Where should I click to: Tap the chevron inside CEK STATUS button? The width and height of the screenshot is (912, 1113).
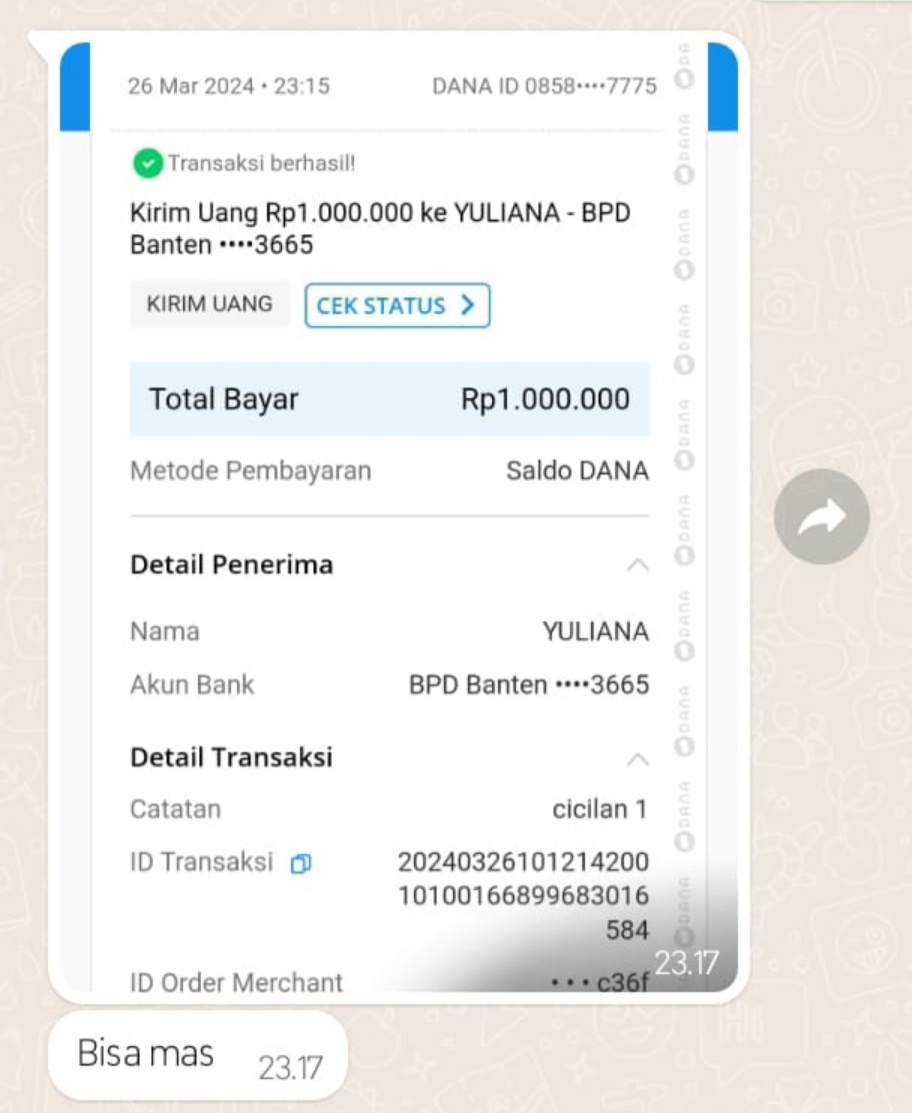coord(467,306)
